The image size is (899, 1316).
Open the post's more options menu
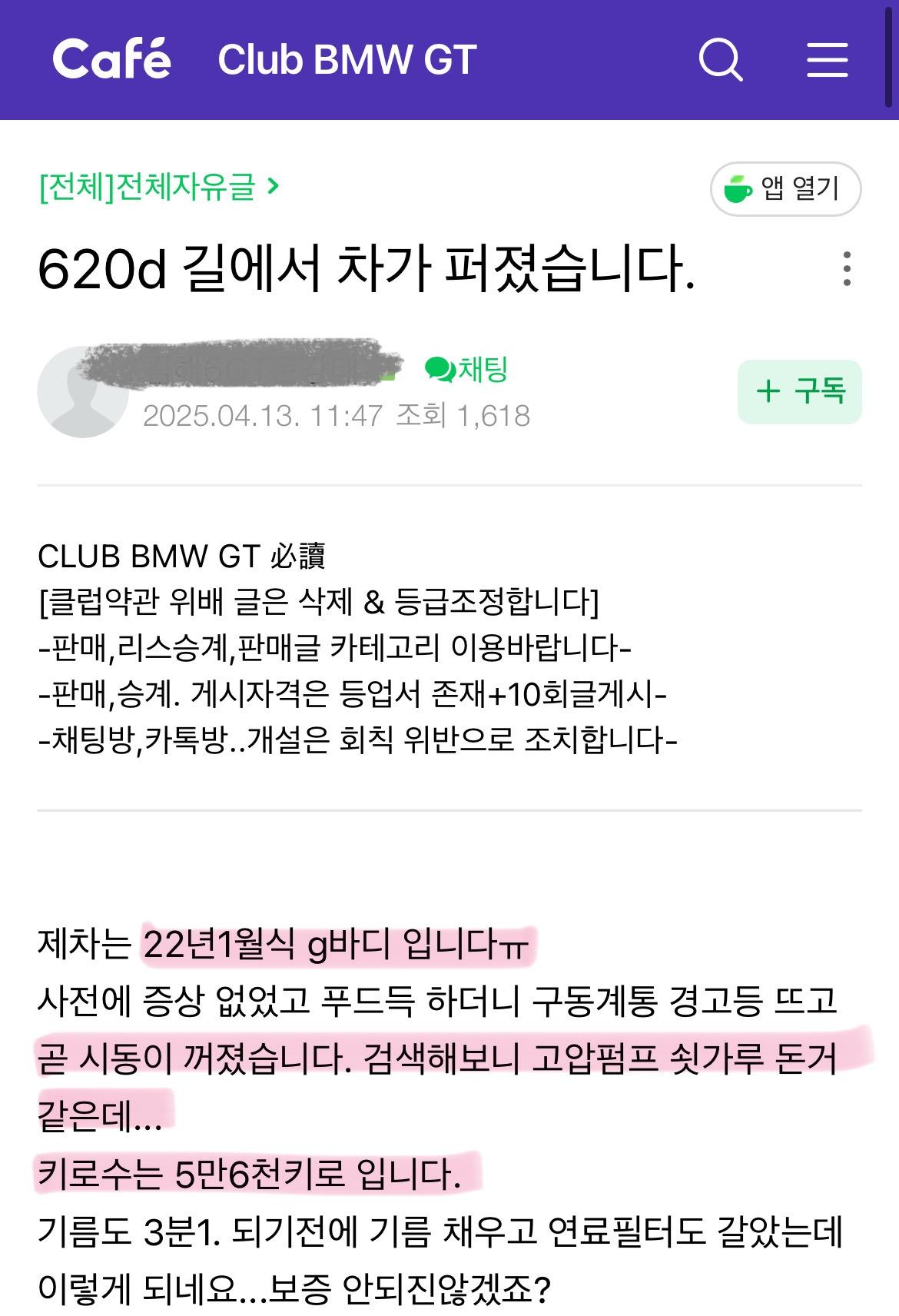(x=846, y=269)
